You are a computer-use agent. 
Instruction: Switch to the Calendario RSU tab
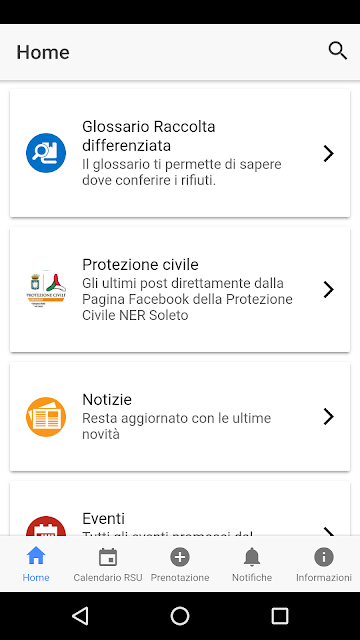point(108,564)
